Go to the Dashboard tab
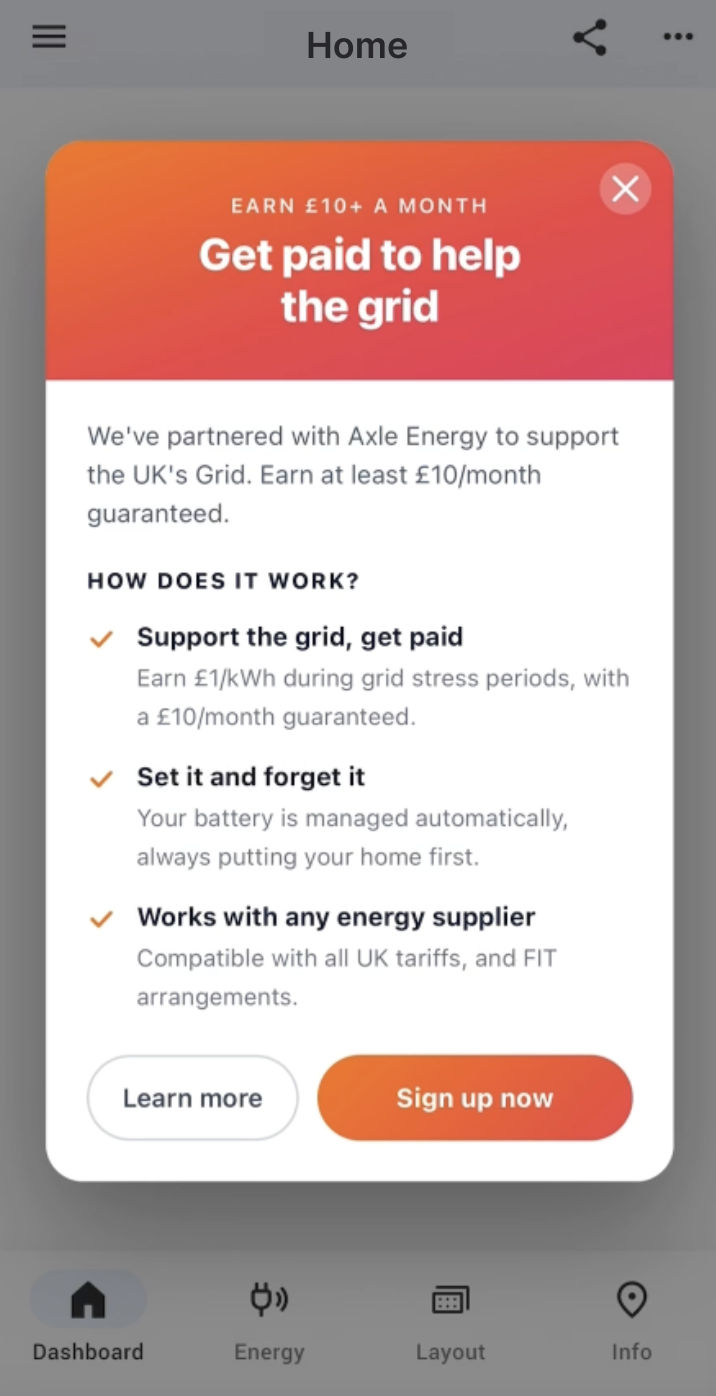 tap(88, 1322)
